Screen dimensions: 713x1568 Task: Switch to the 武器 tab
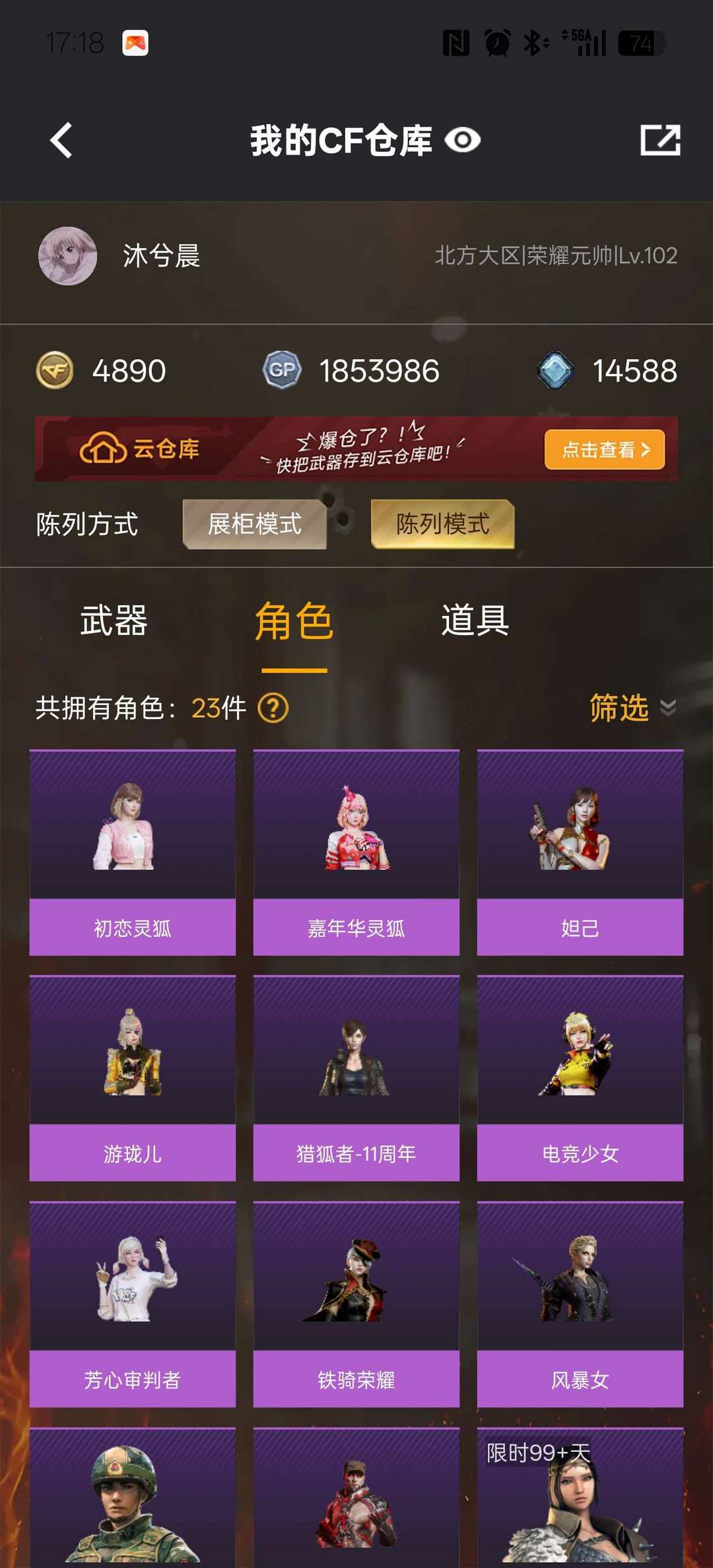(x=114, y=621)
